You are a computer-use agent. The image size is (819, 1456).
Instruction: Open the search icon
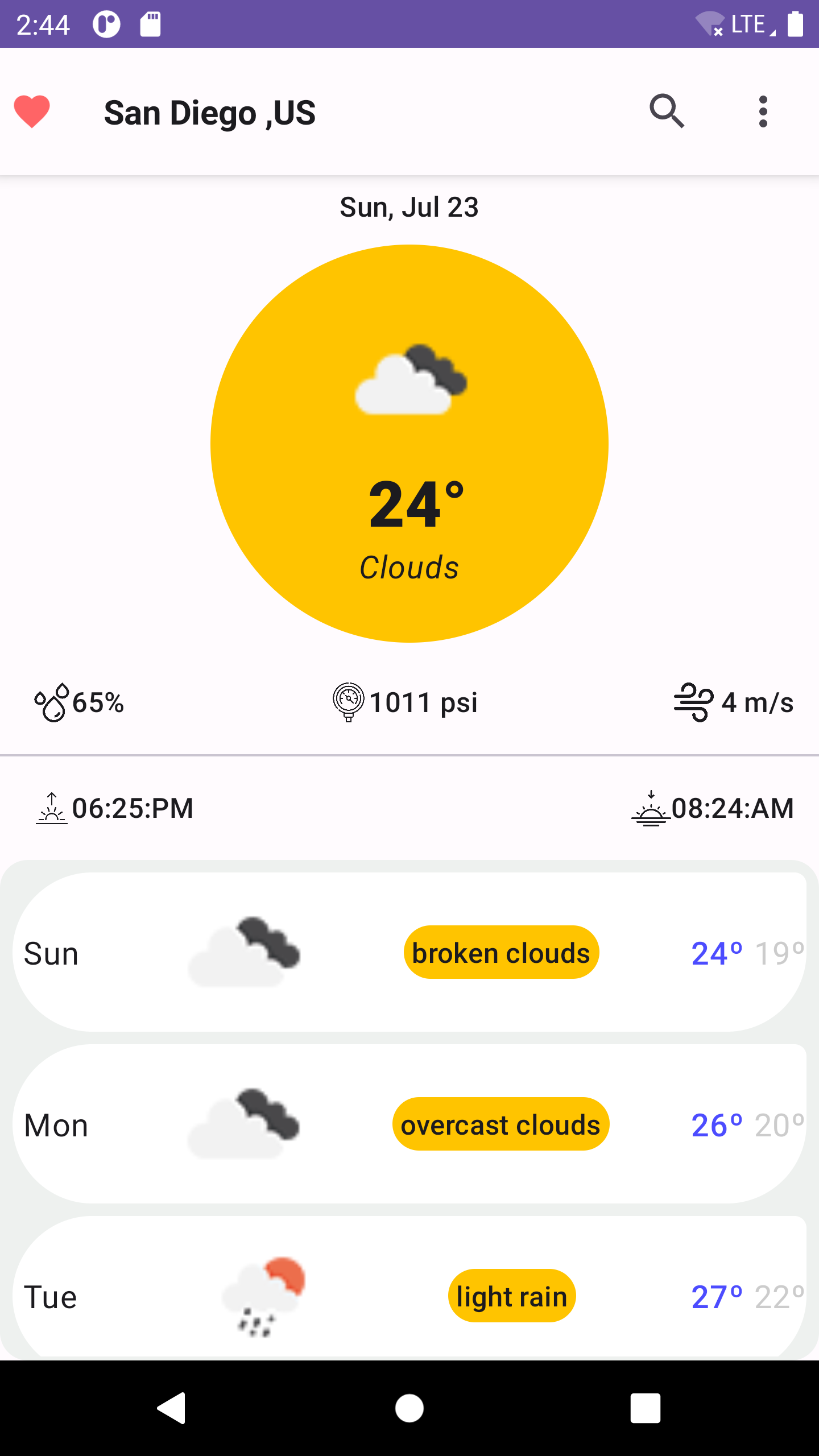click(x=668, y=111)
